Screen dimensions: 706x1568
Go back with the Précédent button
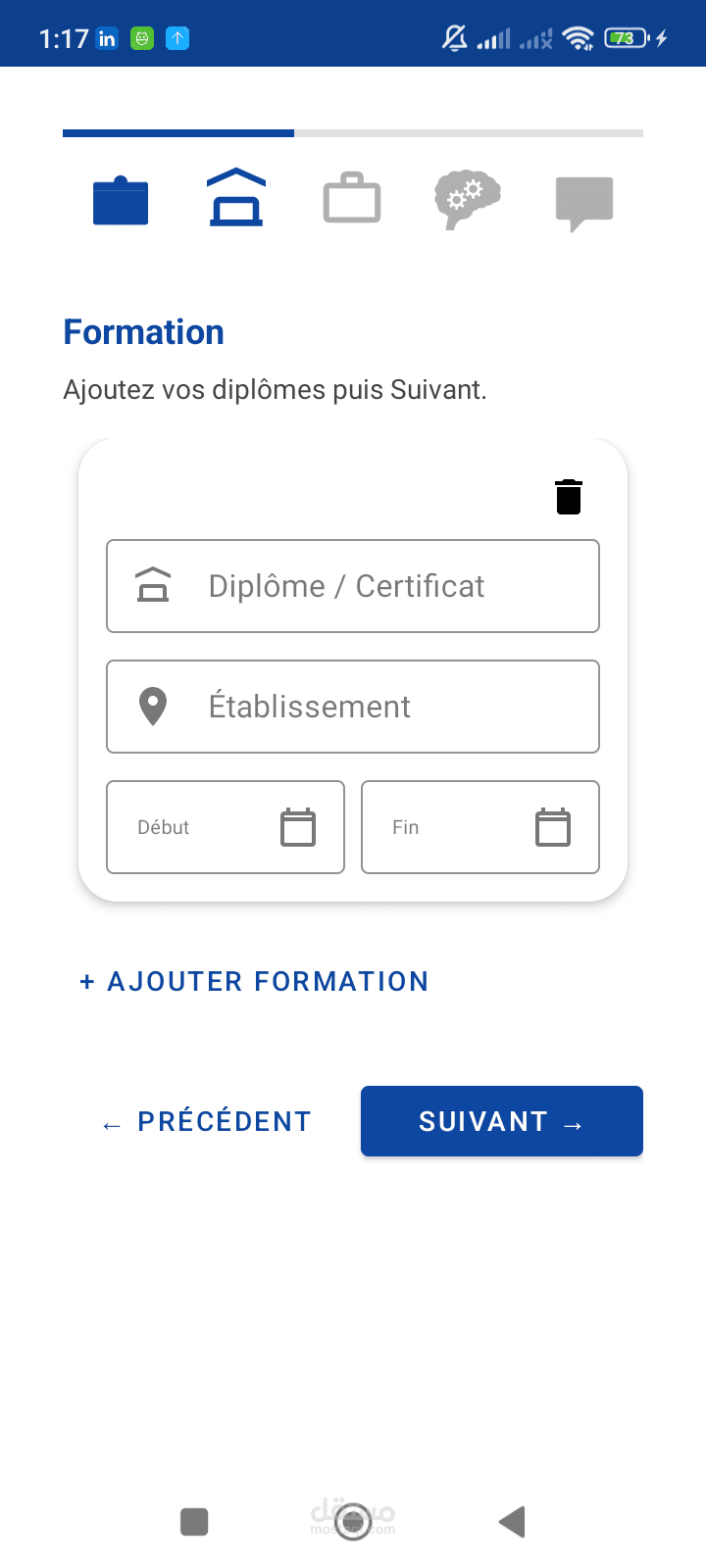pyautogui.click(x=207, y=1121)
